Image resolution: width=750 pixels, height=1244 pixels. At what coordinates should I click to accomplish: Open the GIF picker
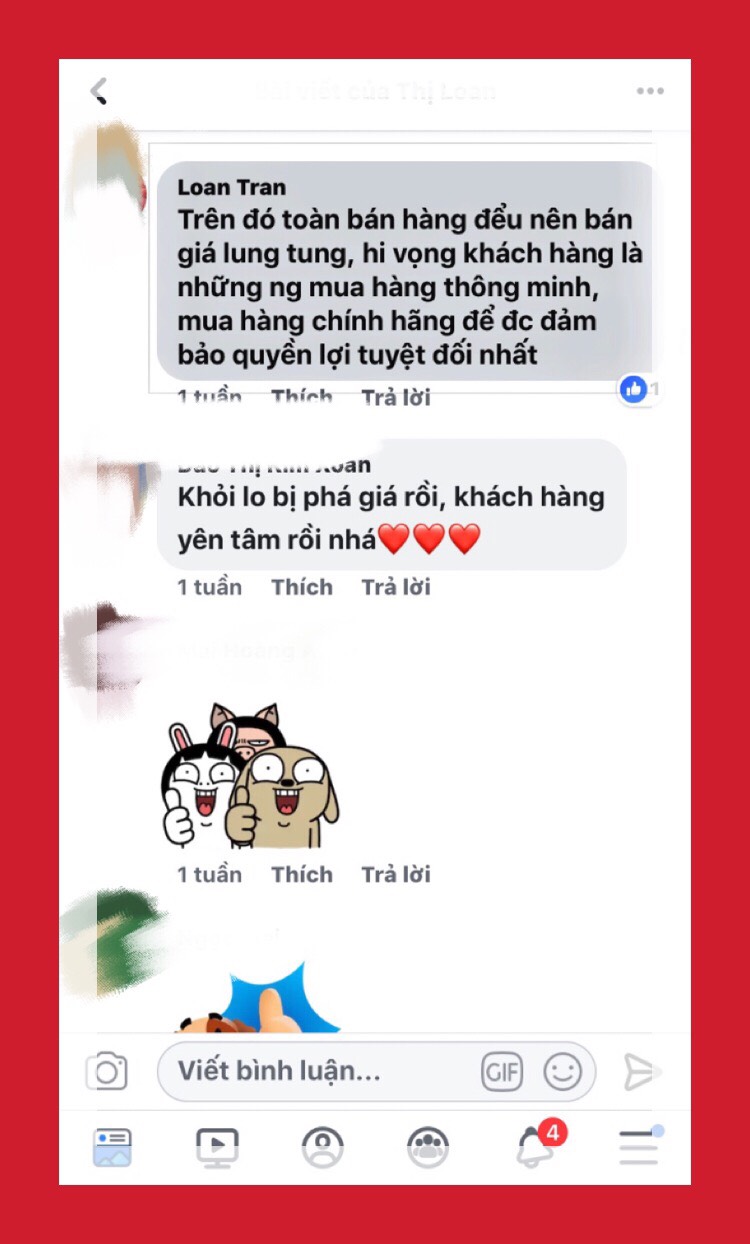[502, 1072]
